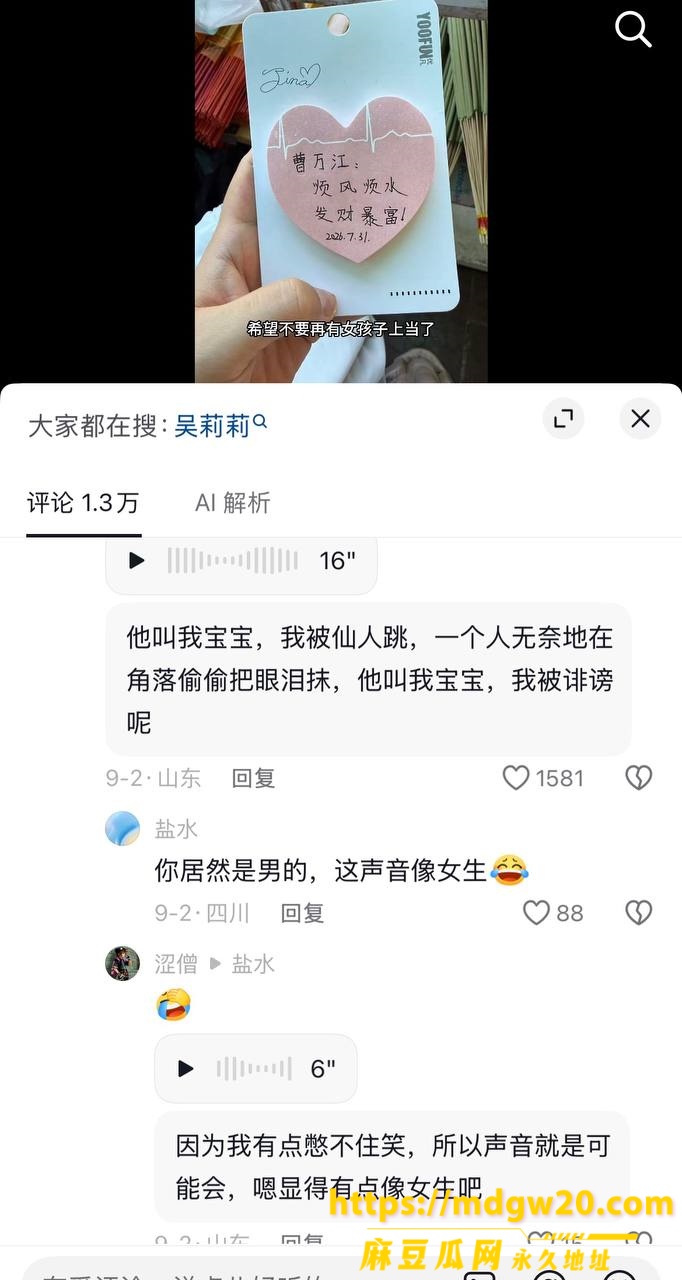Reply to the 9-2 山东 comment
Viewport: 682px width, 1280px height.
[x=253, y=778]
